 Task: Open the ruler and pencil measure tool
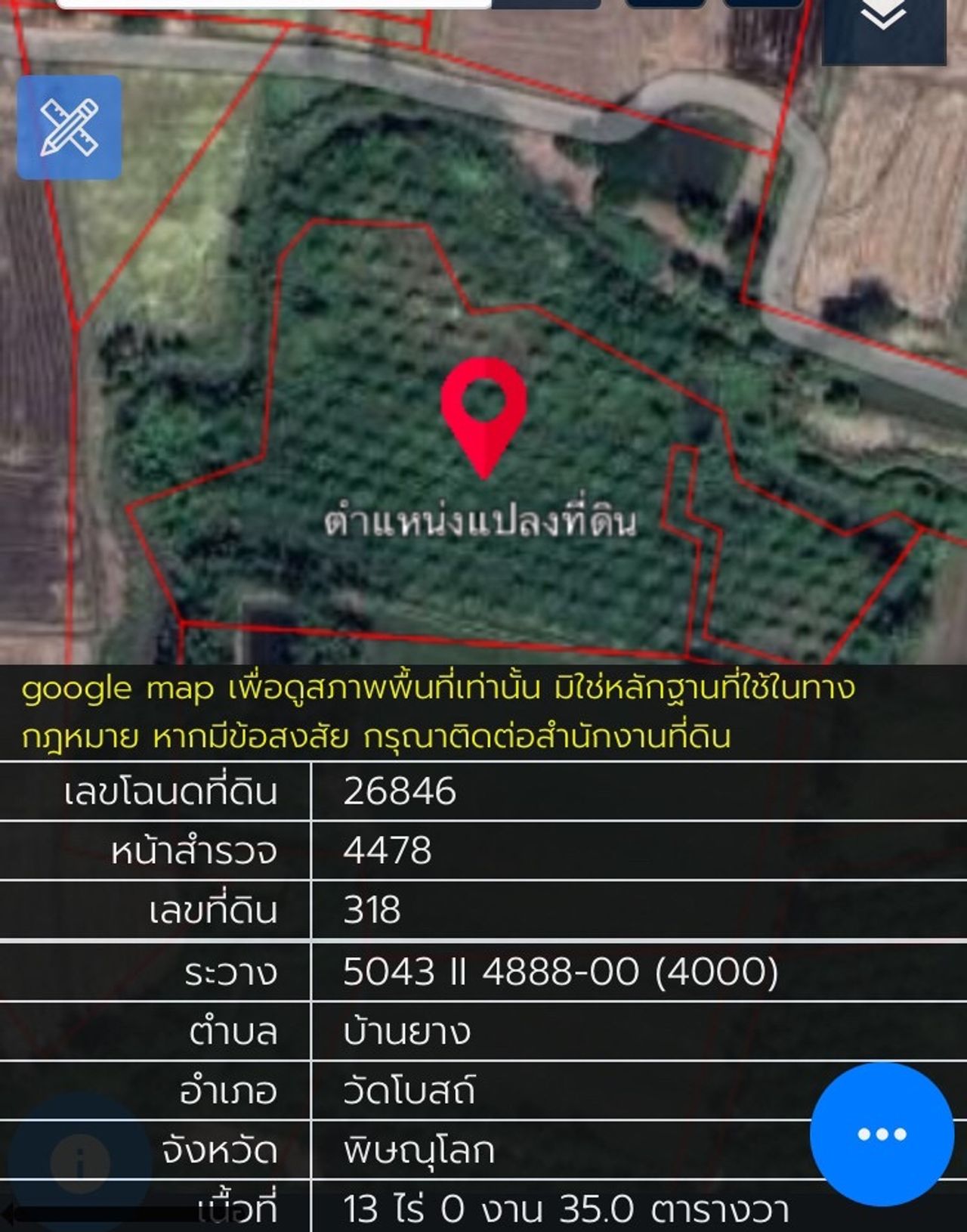(70, 127)
